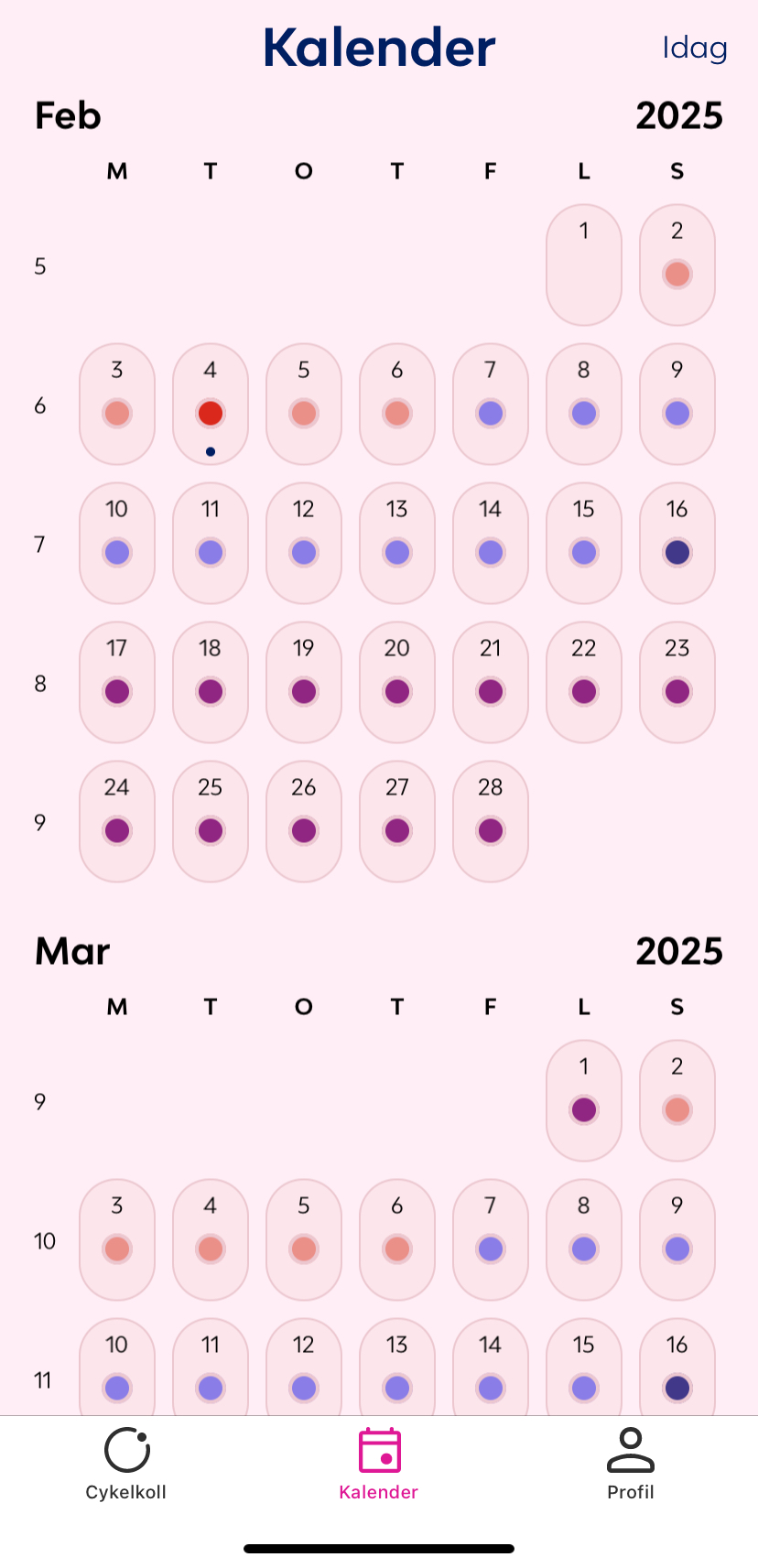Image resolution: width=758 pixels, height=1568 pixels.
Task: Switch to the Cykelkoll tab
Action: (x=126, y=1465)
